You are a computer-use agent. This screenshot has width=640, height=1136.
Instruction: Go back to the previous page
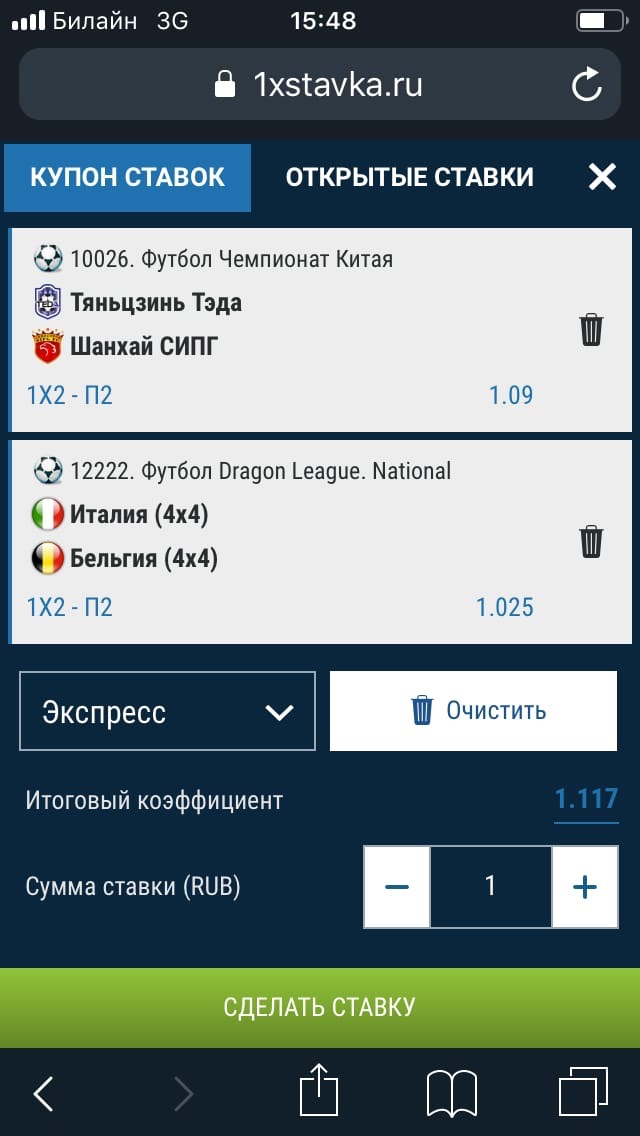point(43,1093)
